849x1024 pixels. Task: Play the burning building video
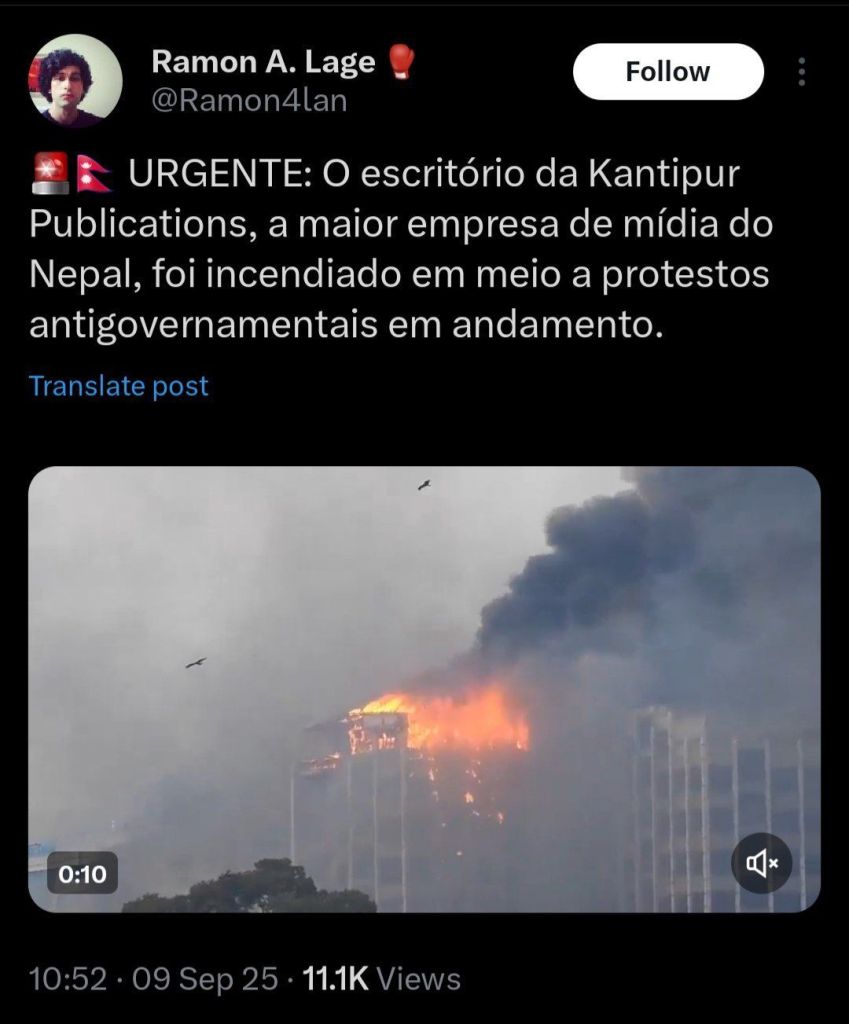click(x=424, y=688)
